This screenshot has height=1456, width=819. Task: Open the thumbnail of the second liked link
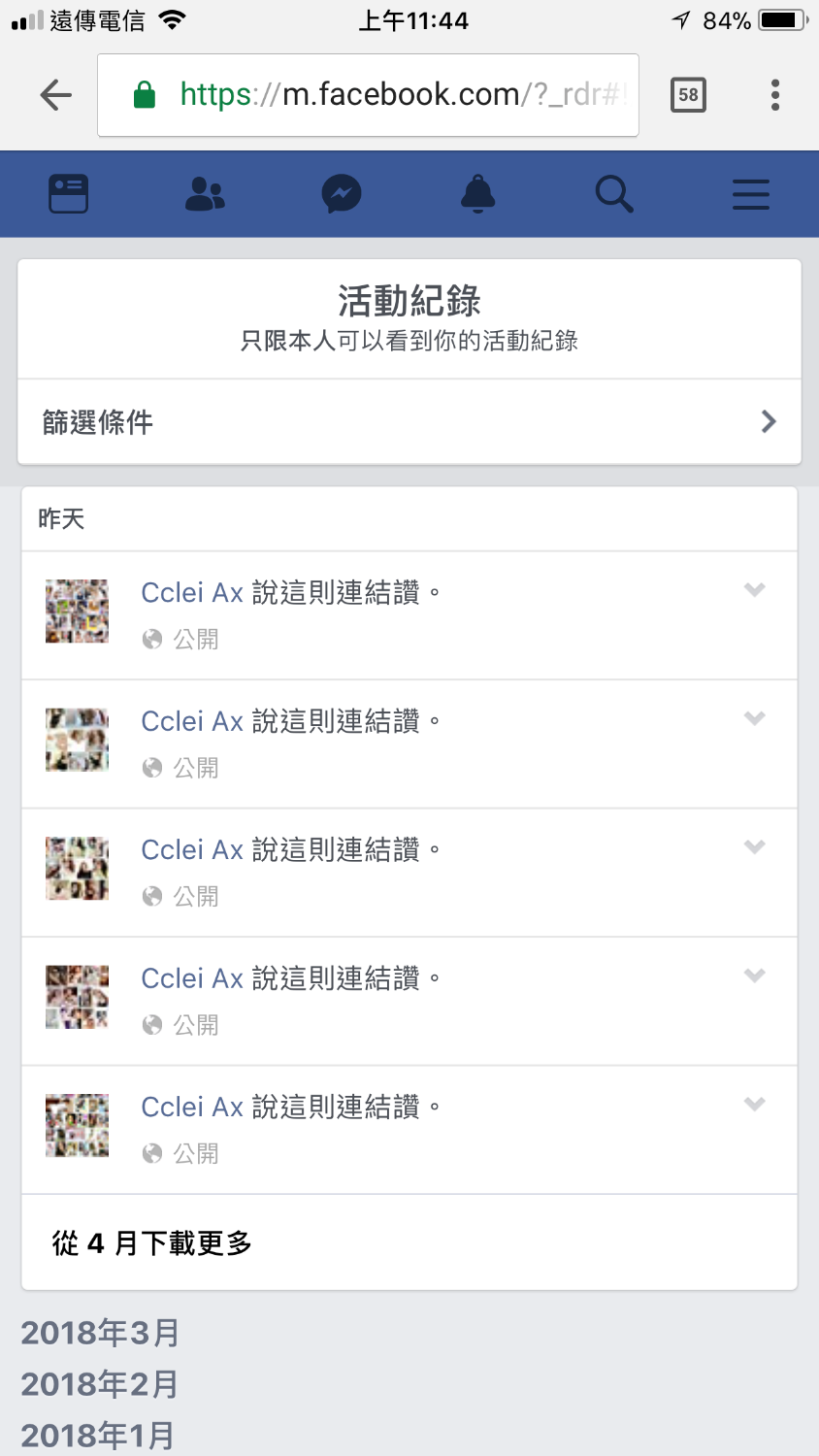pyautogui.click(x=78, y=740)
